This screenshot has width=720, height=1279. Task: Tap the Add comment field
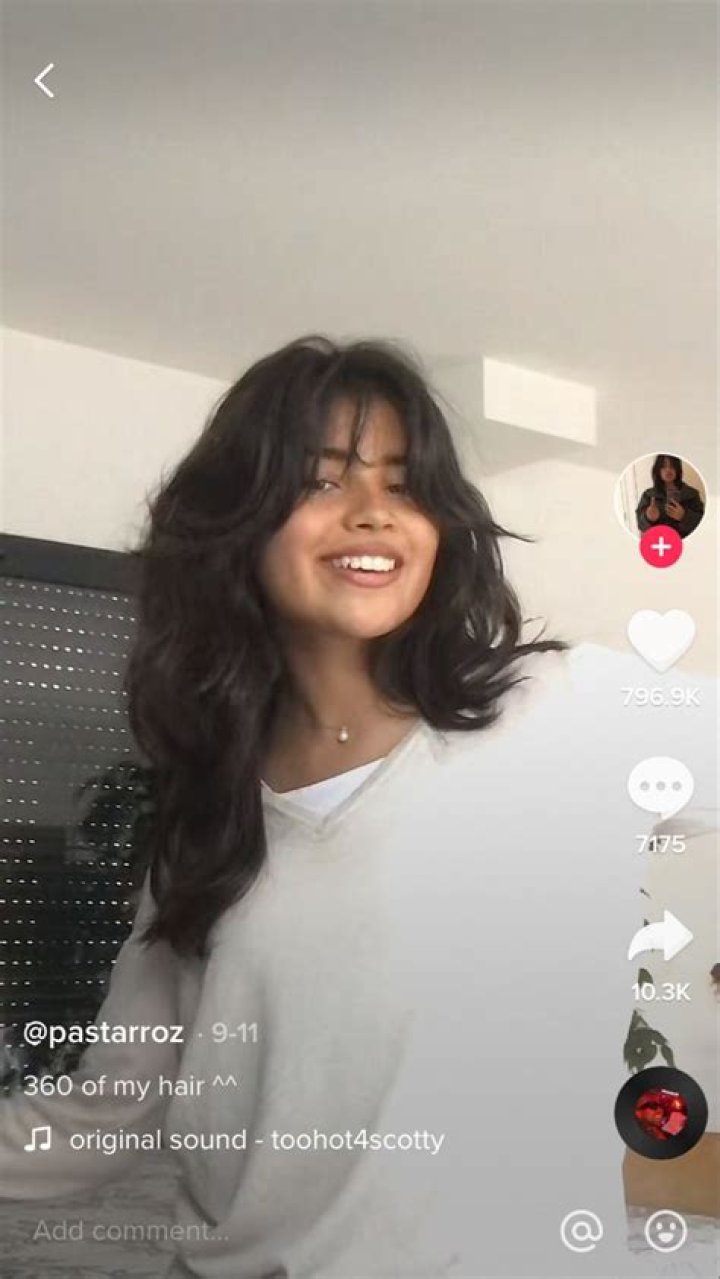[270, 1231]
